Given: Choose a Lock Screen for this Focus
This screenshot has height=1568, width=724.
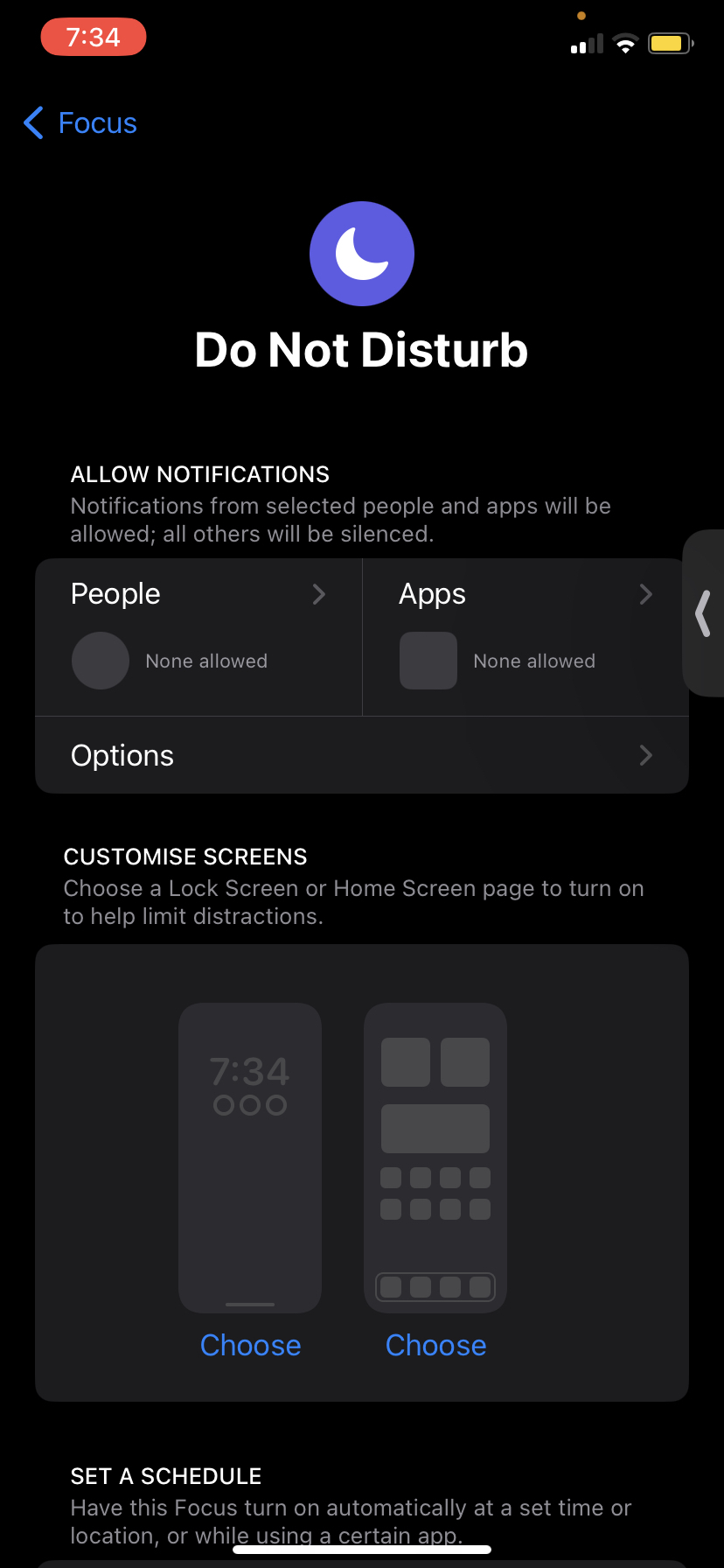Looking at the screenshot, I should (250, 1345).
